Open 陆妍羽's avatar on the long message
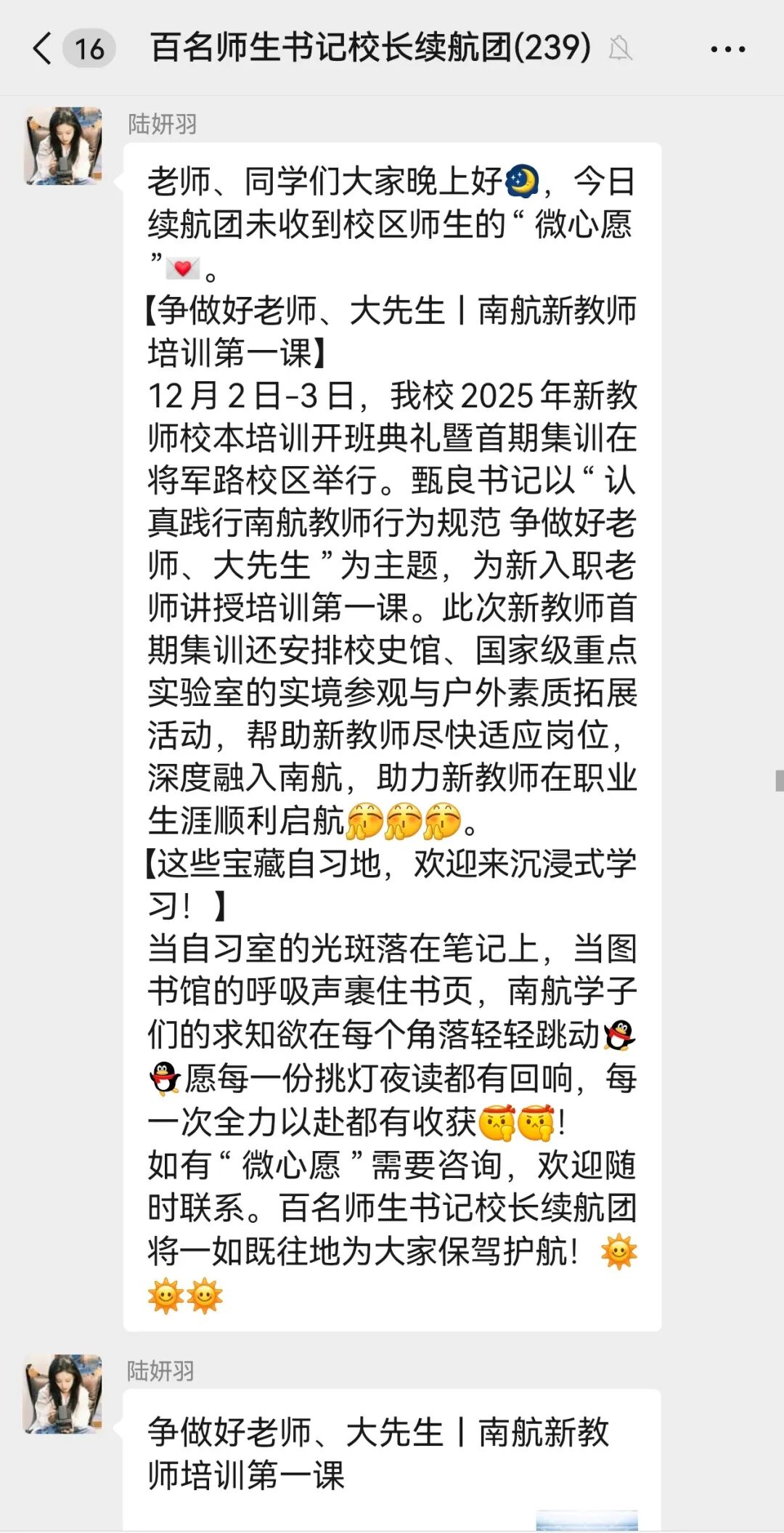The image size is (784, 1533). pyautogui.click(x=64, y=146)
